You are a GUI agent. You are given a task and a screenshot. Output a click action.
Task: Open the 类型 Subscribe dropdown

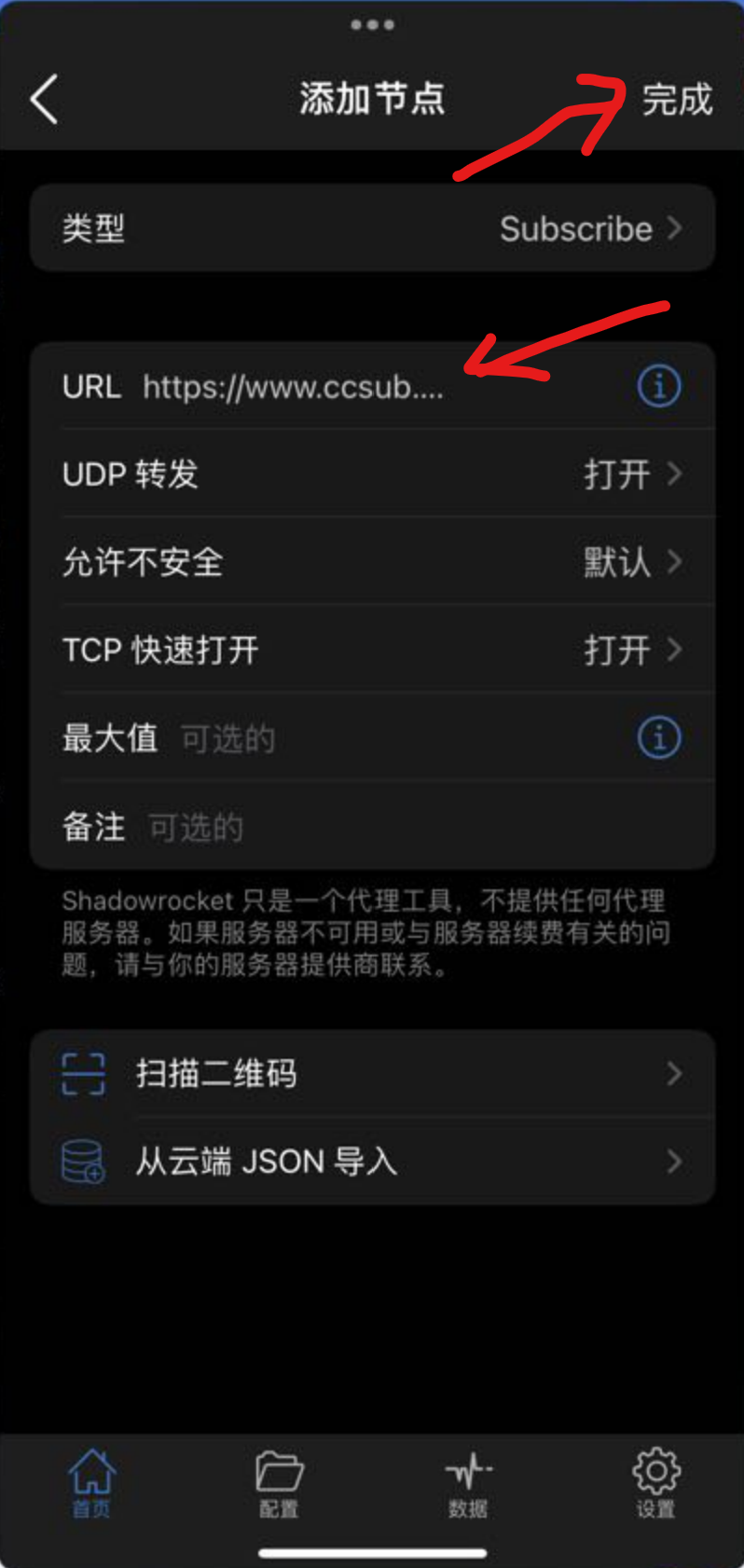pos(373,228)
